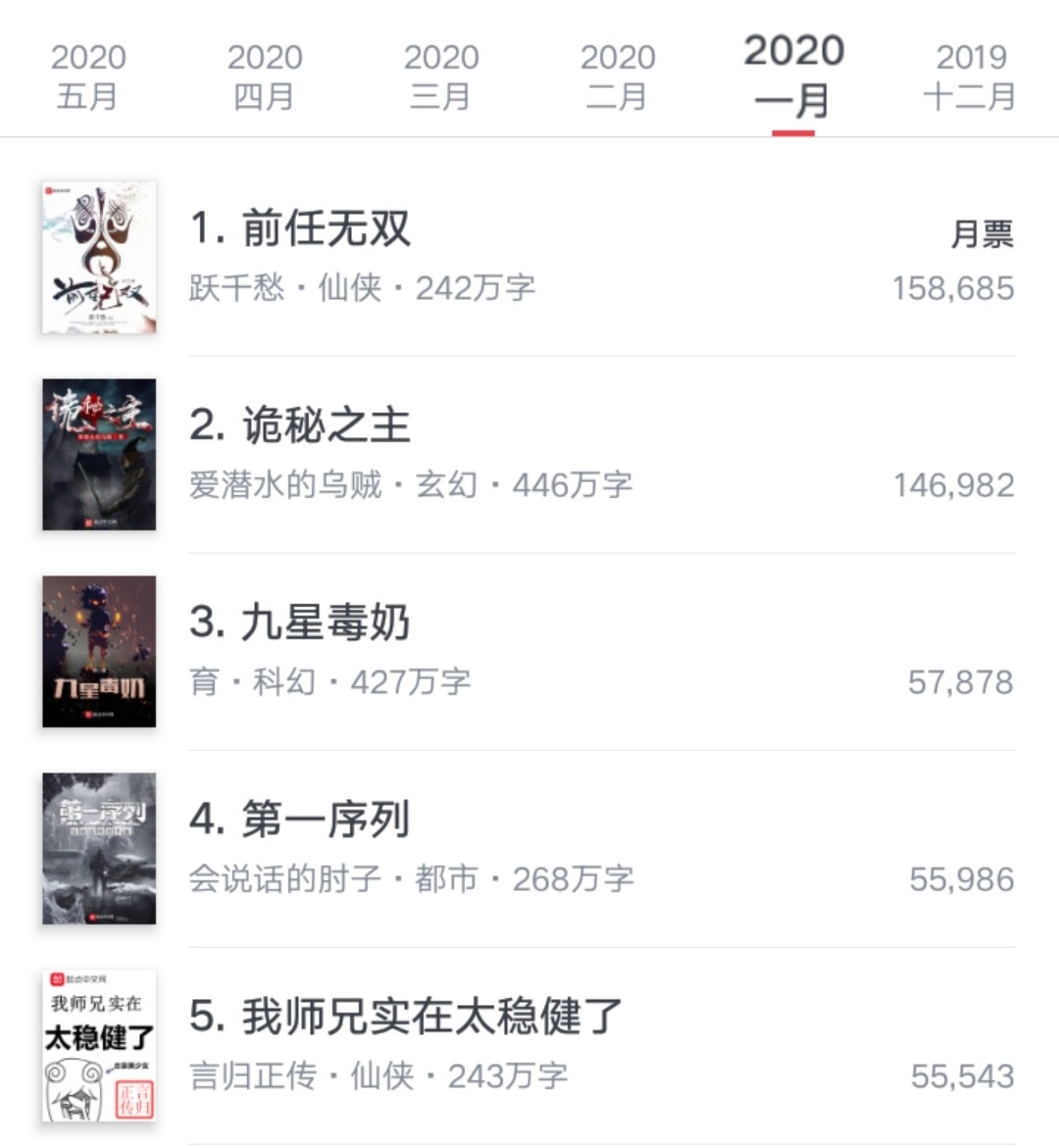This screenshot has height=1148, width=1059.
Task: Select the 2020 四月 month tab
Action: click(265, 76)
